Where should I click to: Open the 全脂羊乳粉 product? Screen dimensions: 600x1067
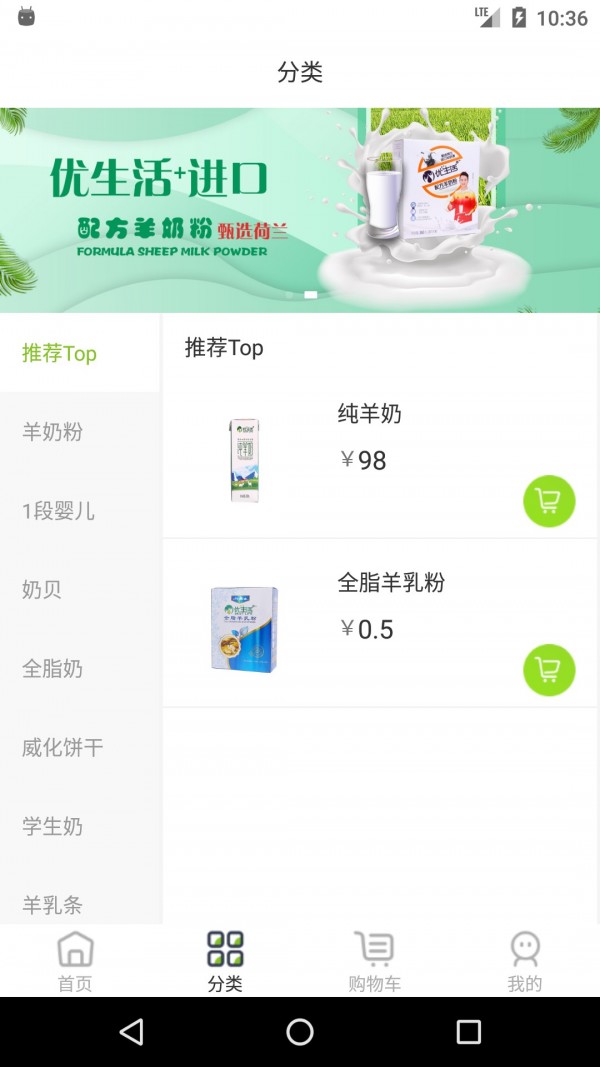pyautogui.click(x=390, y=583)
